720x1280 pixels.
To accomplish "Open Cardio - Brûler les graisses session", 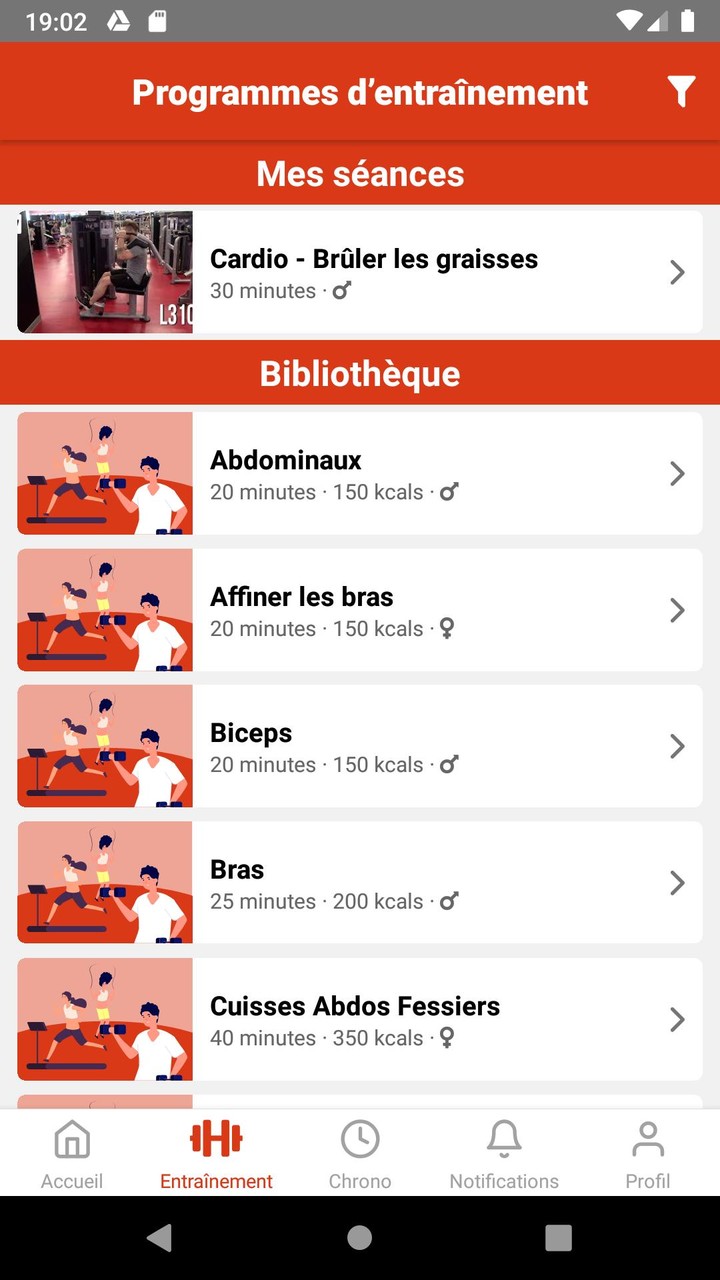I will [x=360, y=272].
